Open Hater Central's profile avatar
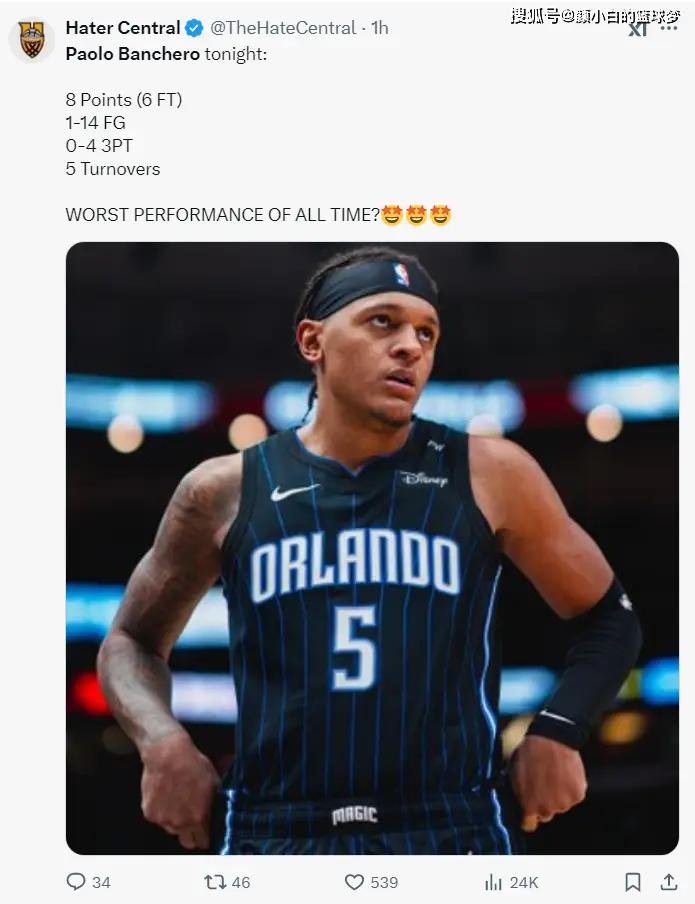Image resolution: width=695 pixels, height=904 pixels. (x=32, y=40)
